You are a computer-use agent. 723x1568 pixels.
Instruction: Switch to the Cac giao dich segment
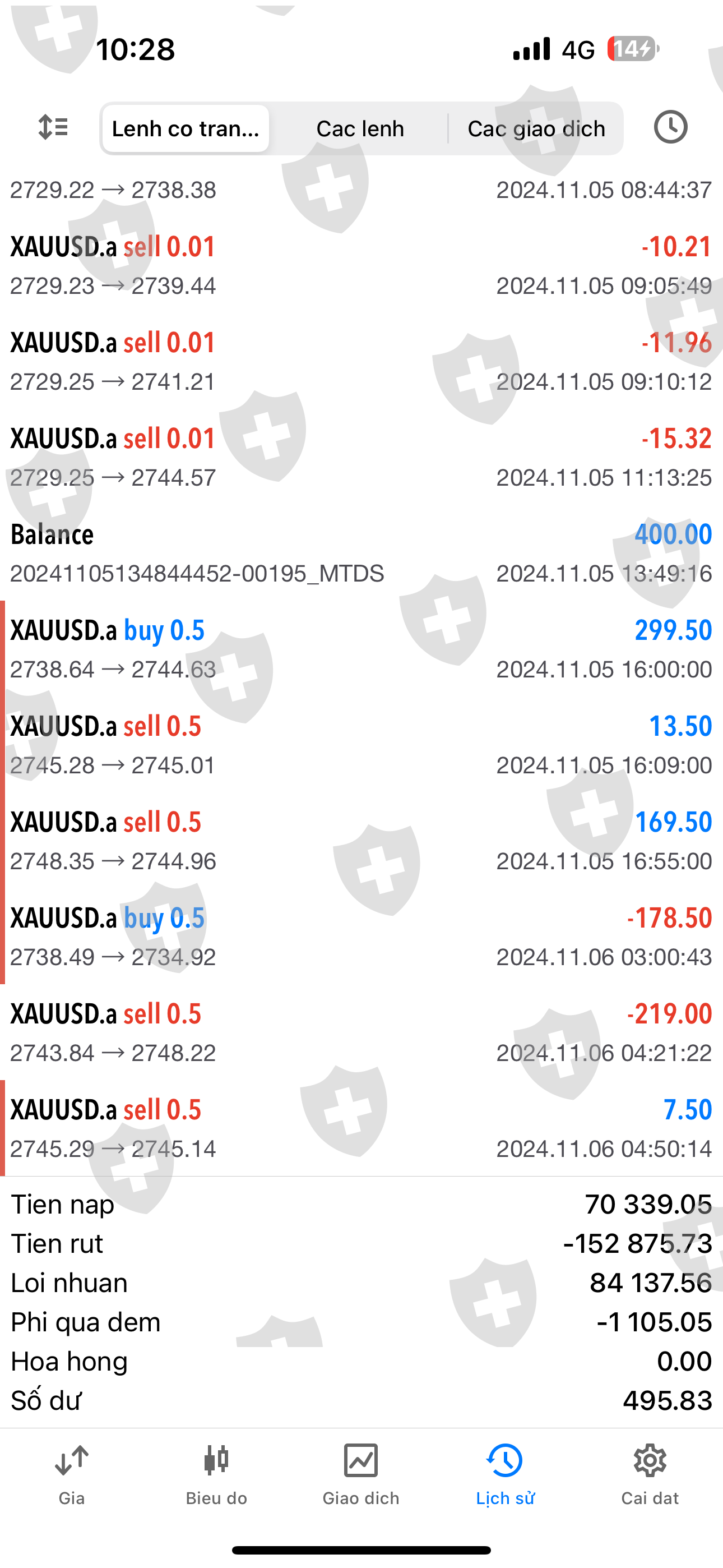pyautogui.click(x=536, y=129)
